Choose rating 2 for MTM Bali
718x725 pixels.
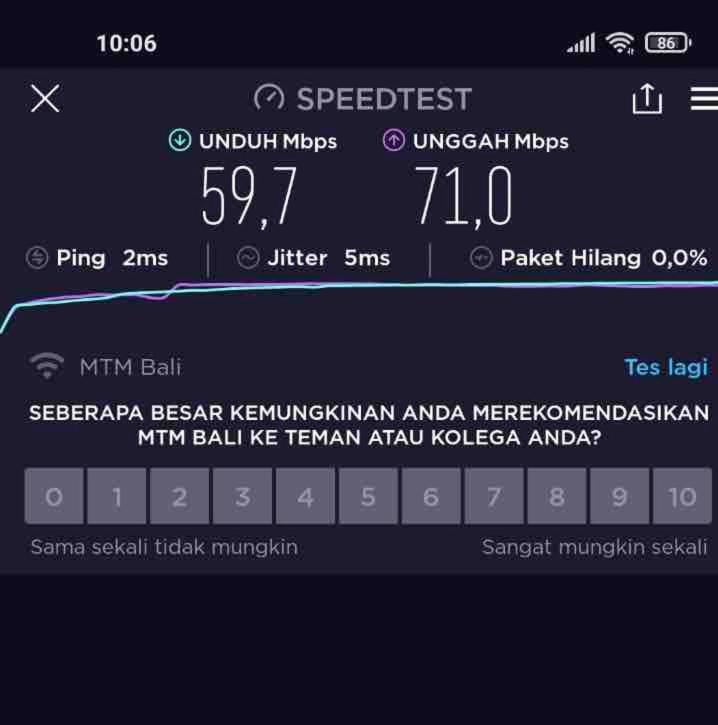[180, 496]
